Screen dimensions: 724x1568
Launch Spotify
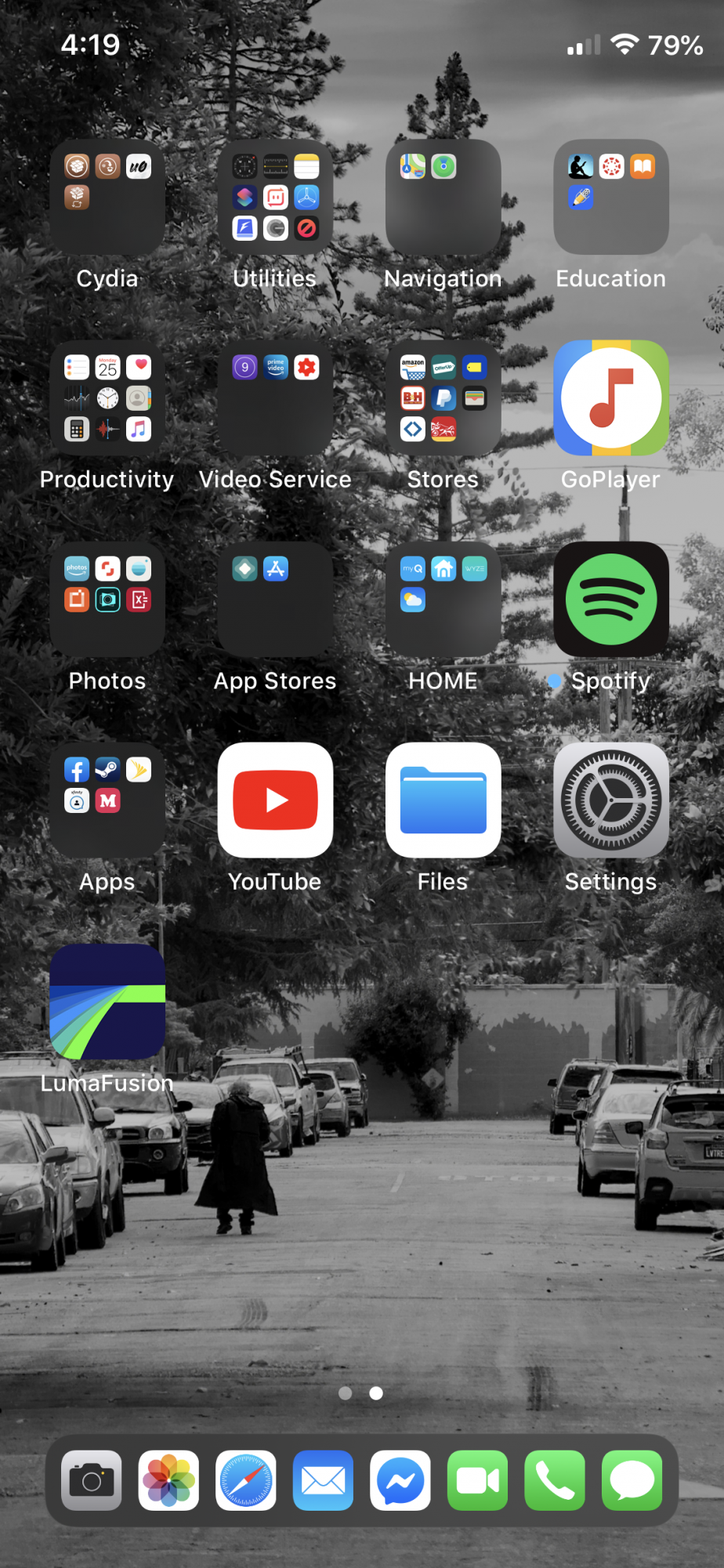coord(610,600)
